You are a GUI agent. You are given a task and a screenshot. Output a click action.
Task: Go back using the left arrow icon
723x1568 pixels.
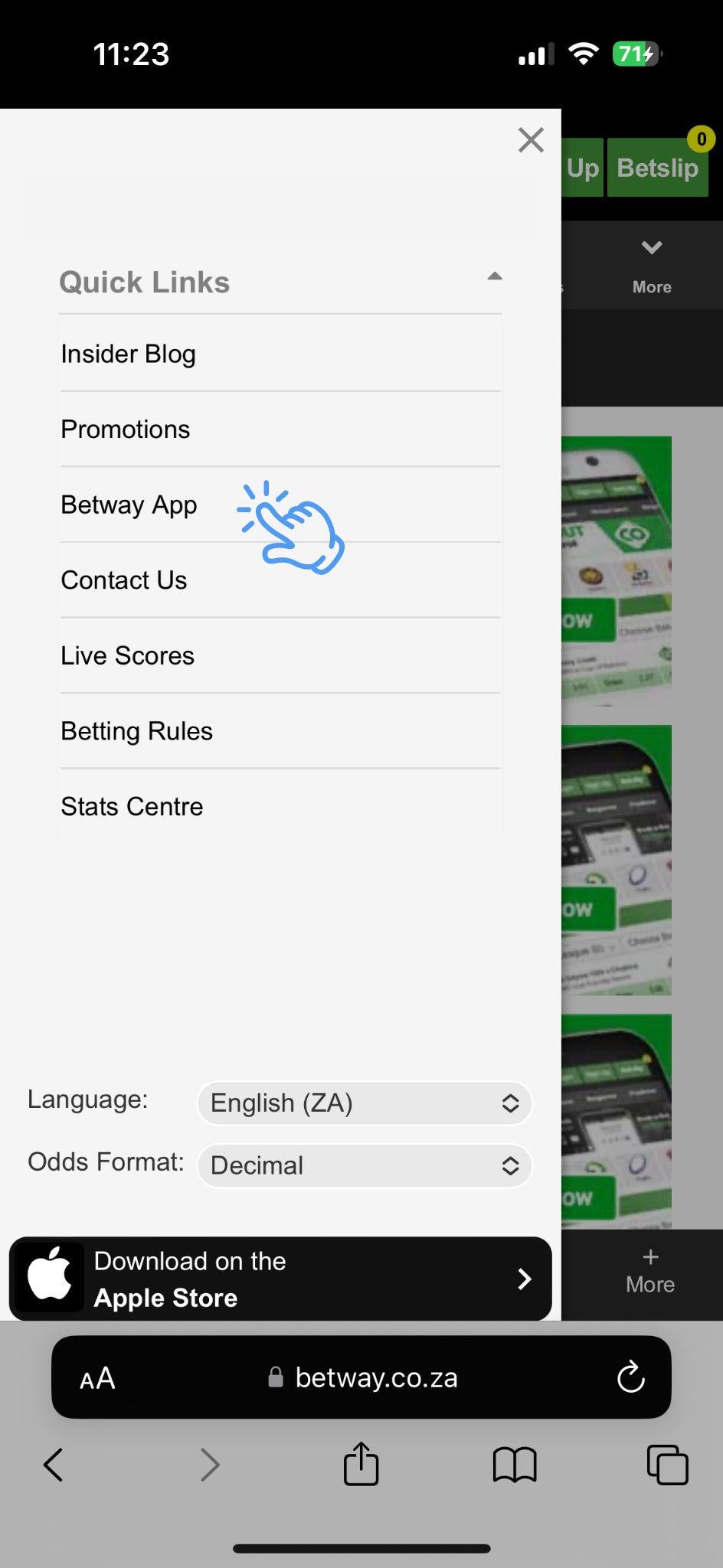pyautogui.click(x=54, y=1464)
